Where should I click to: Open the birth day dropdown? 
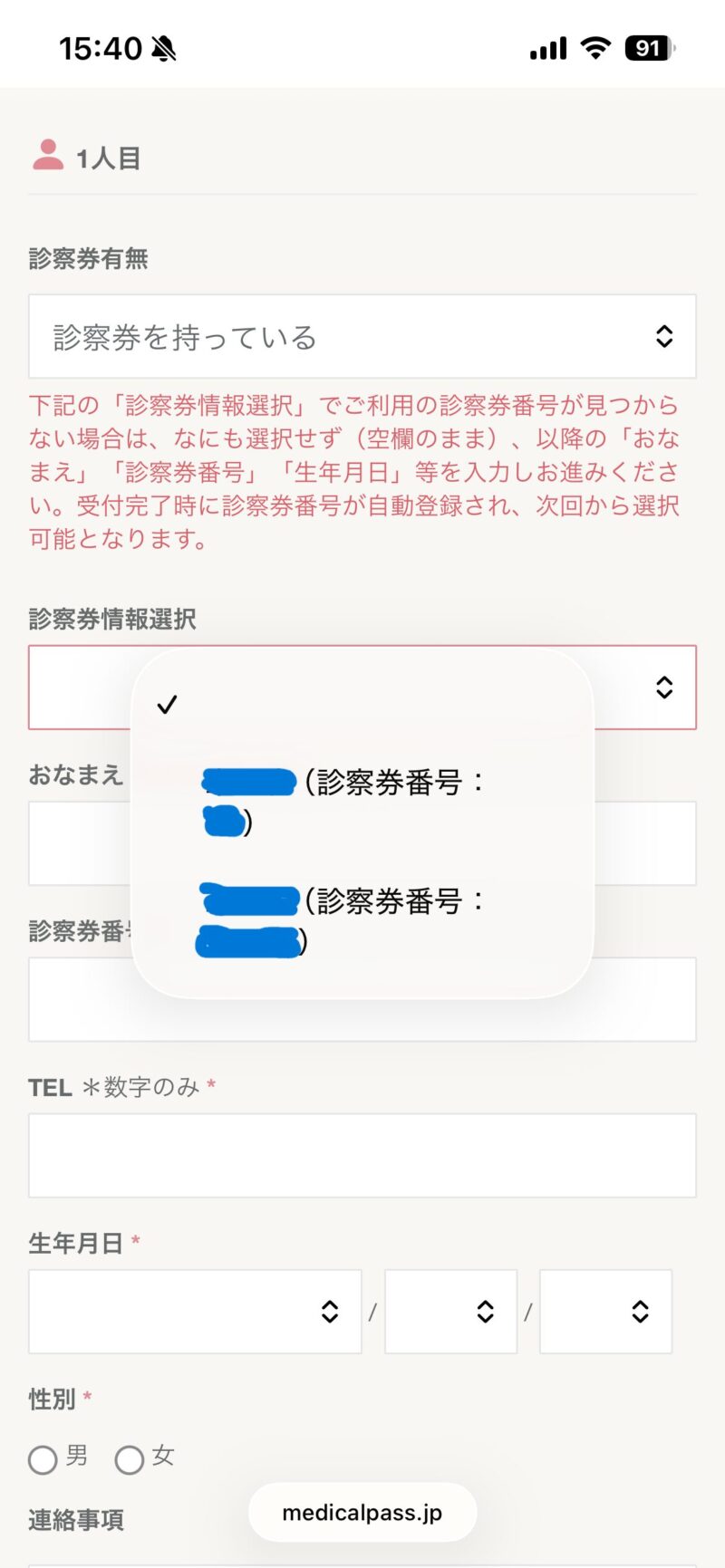[605, 1311]
